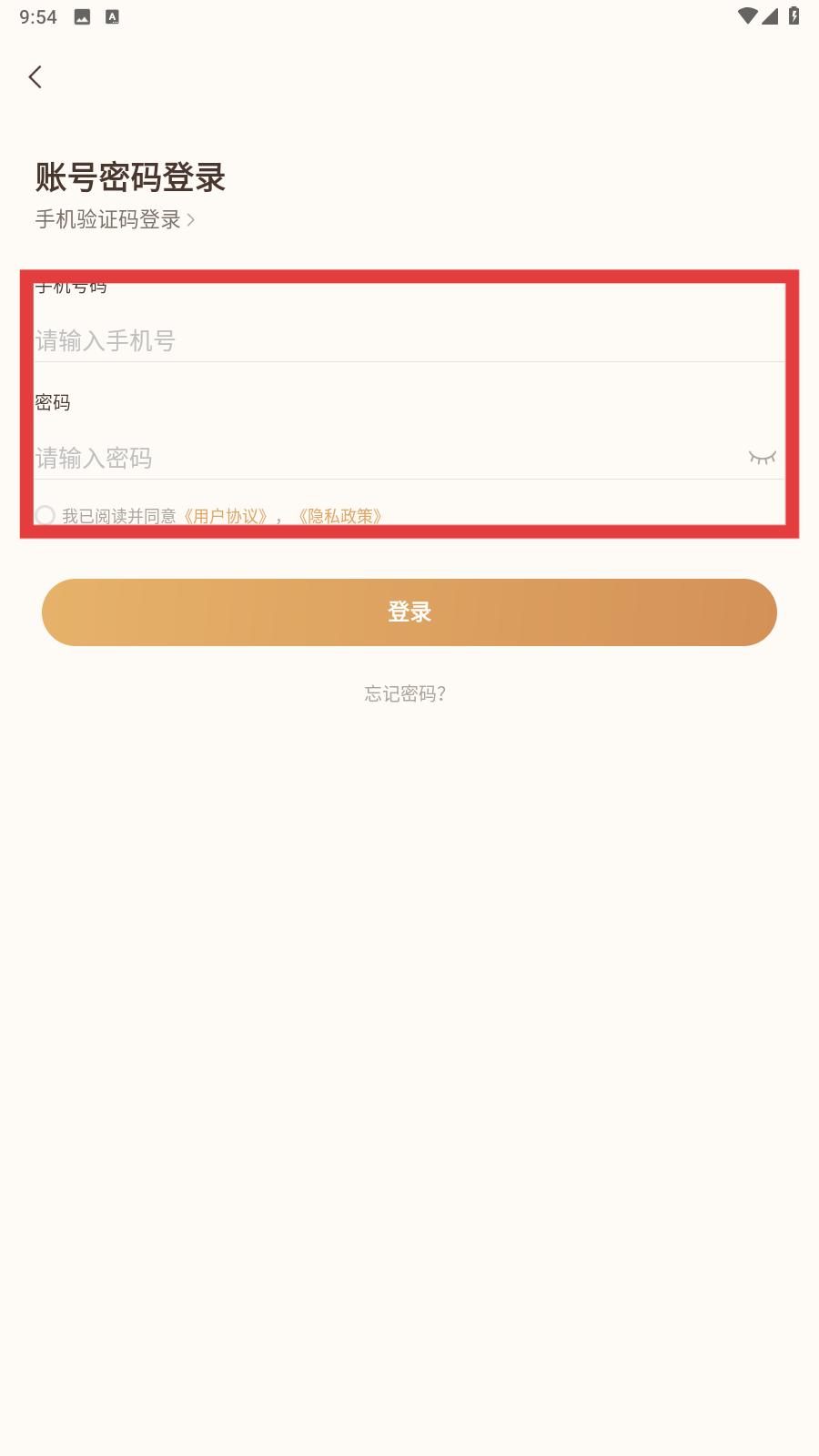Focus the 请输入手机号 phone field
Viewport: 819px width, 1456px height.
pos(391,340)
